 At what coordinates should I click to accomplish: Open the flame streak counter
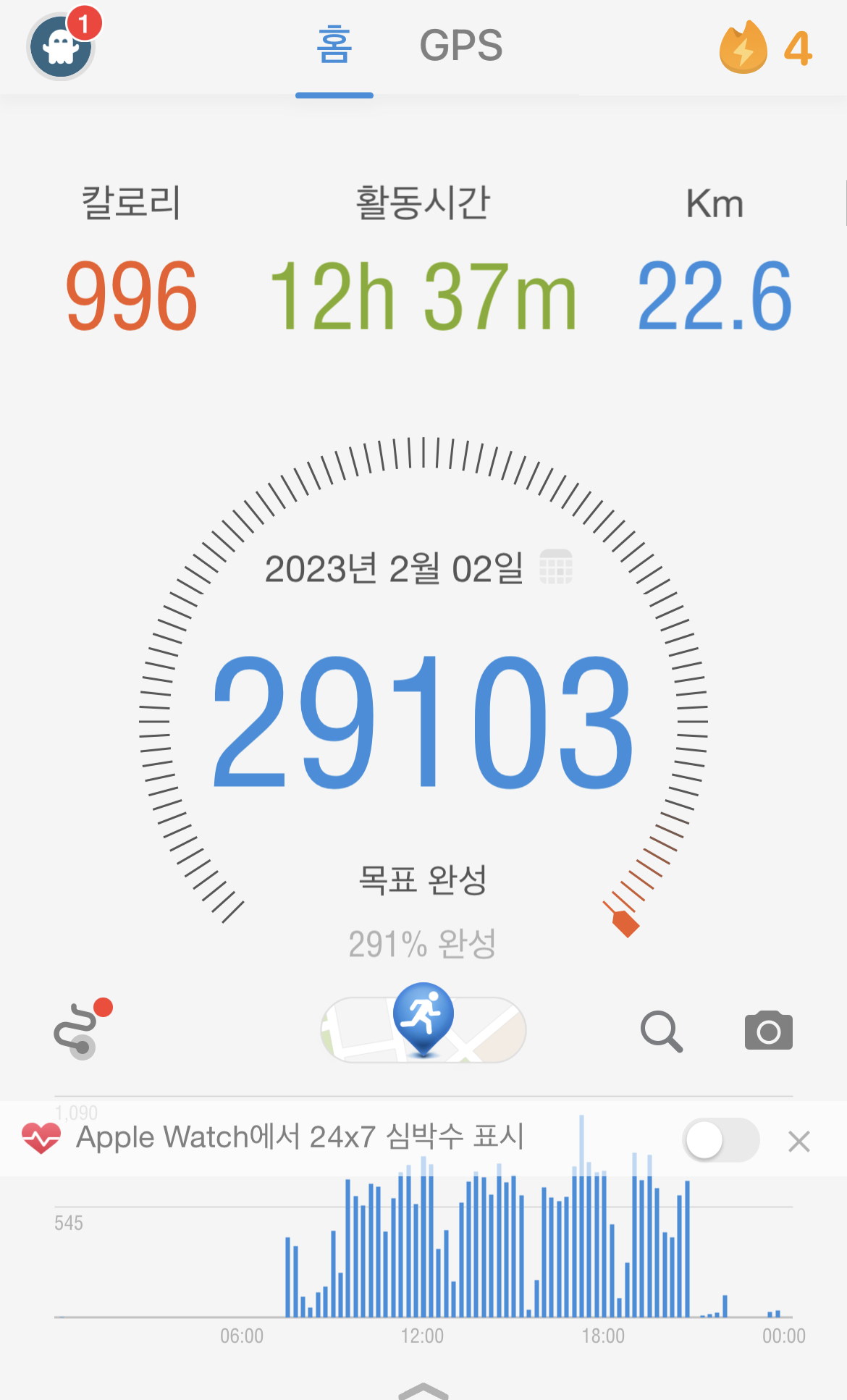point(765,48)
